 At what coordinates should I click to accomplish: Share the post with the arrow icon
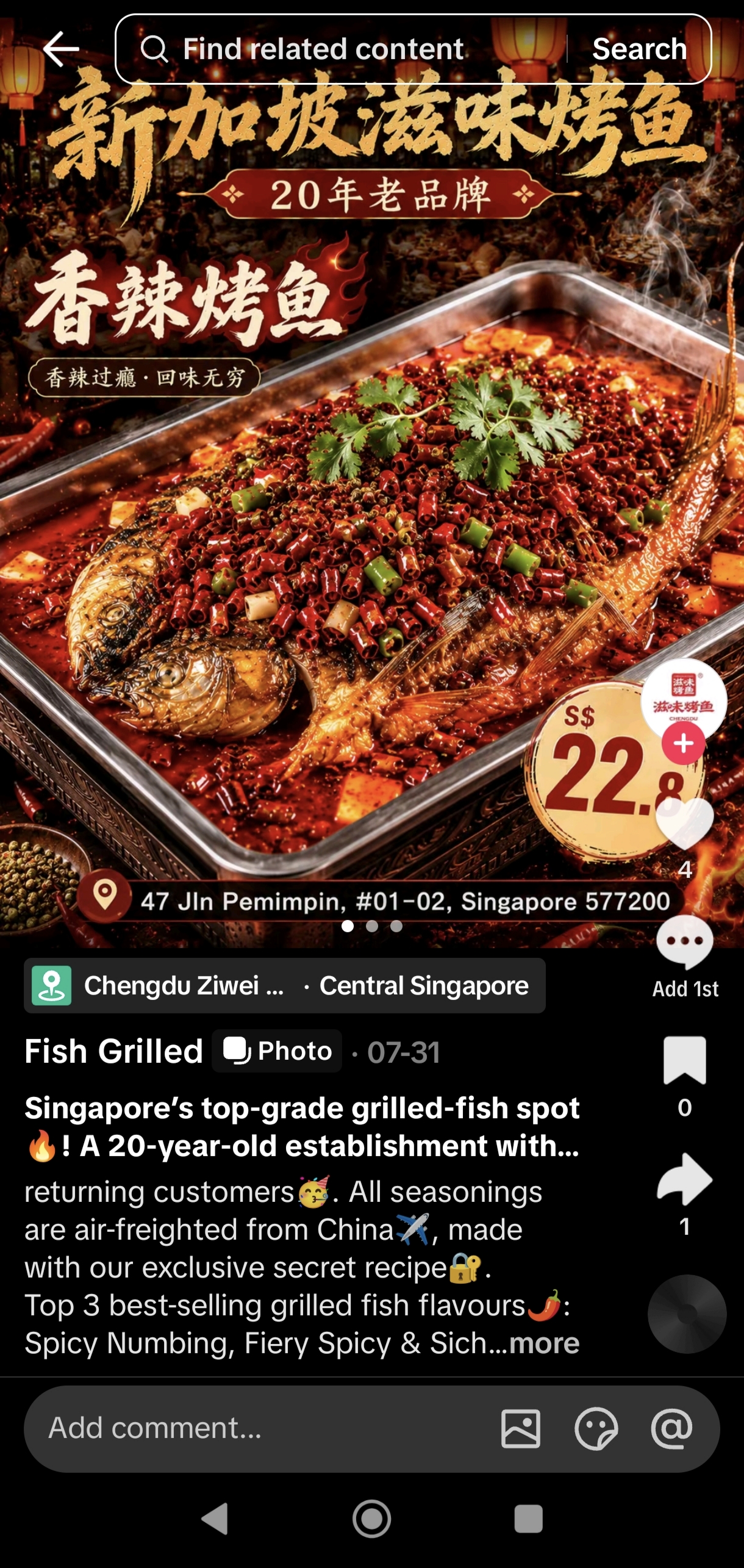click(x=684, y=1179)
